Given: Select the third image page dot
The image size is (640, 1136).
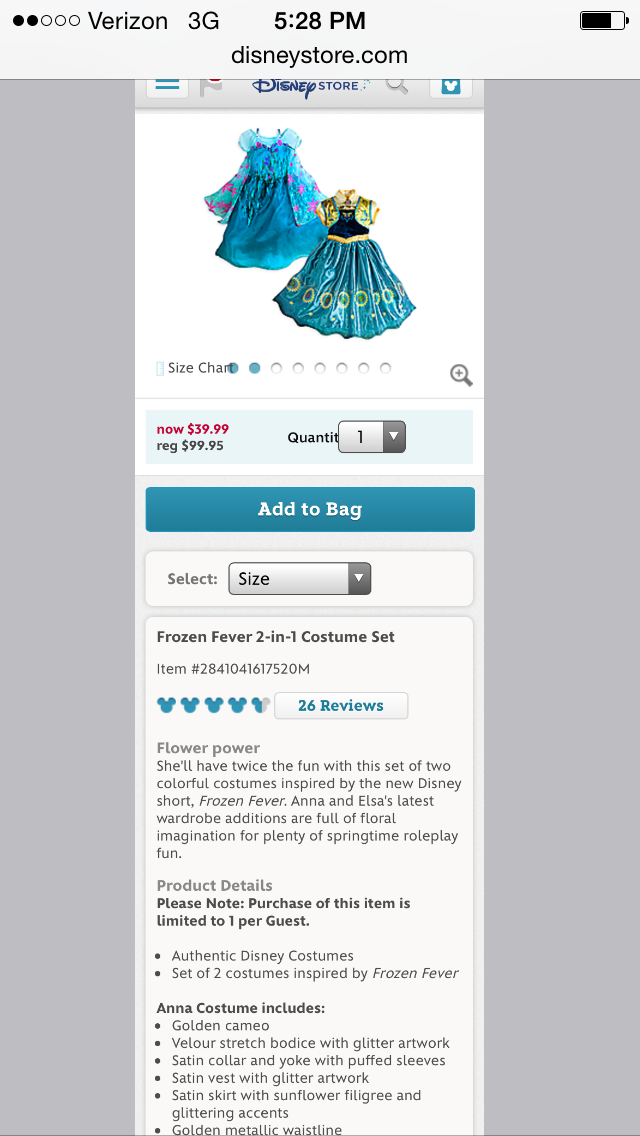Looking at the screenshot, I should pos(276,368).
